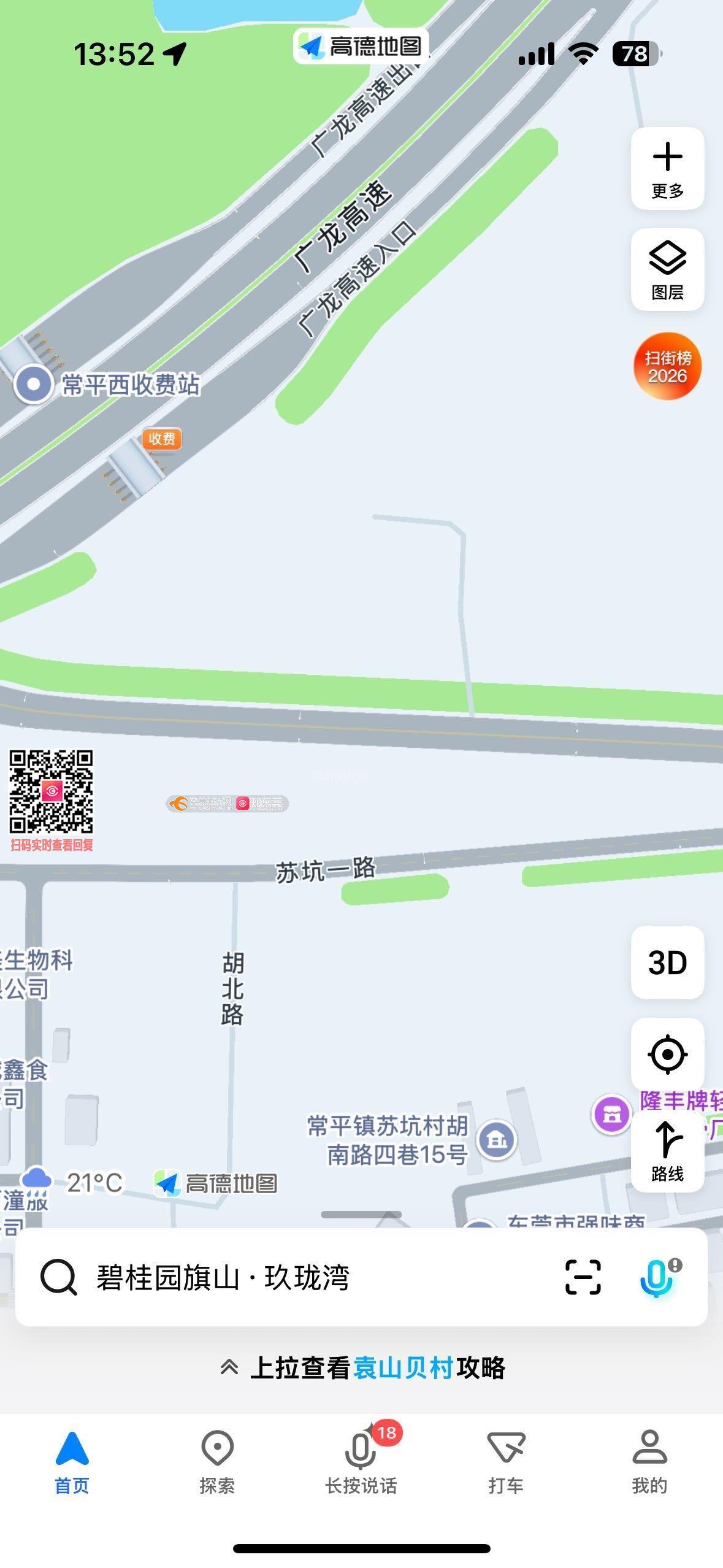The height and width of the screenshot is (1568, 723).
Task: Open the scan icon in search bar
Action: (x=583, y=1278)
